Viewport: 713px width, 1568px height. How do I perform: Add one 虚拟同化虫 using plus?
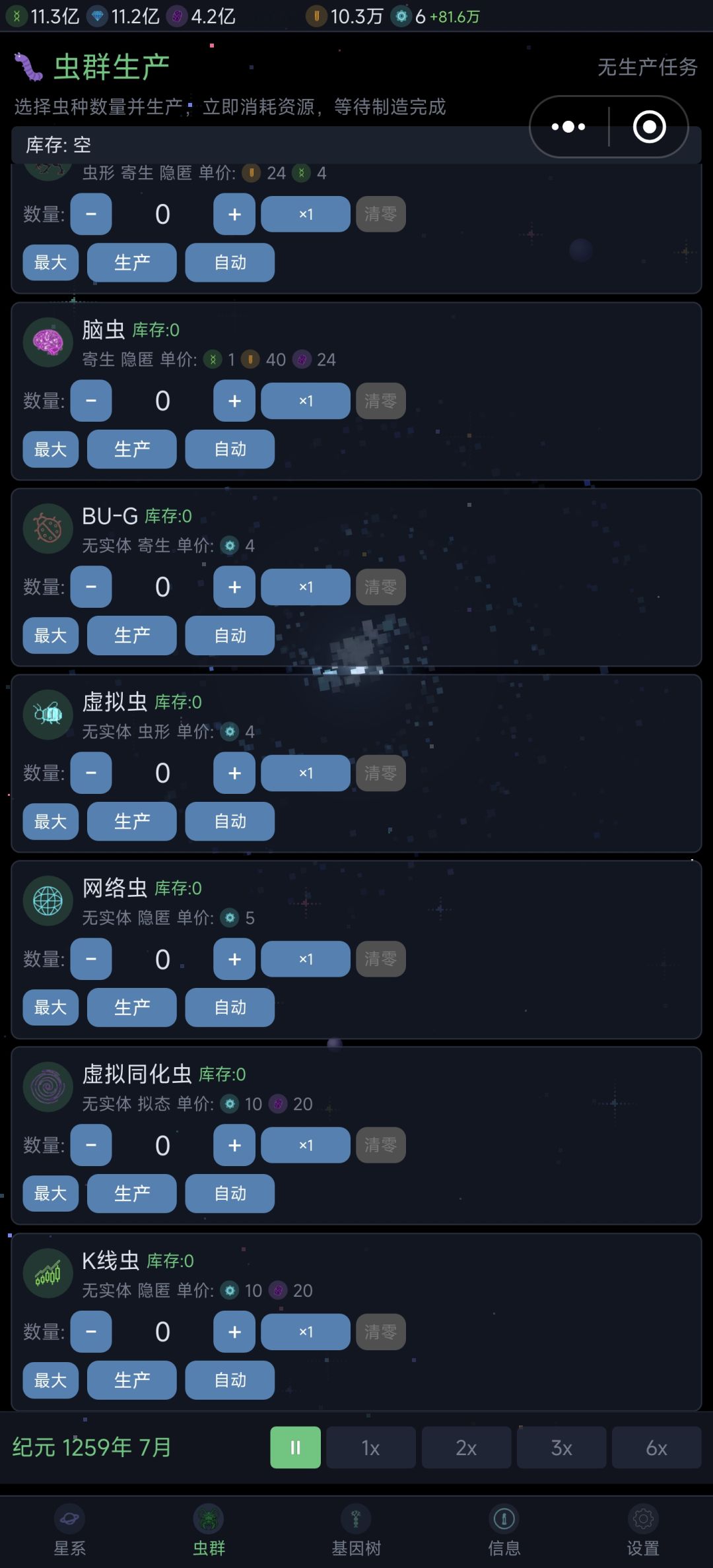pyautogui.click(x=234, y=1145)
